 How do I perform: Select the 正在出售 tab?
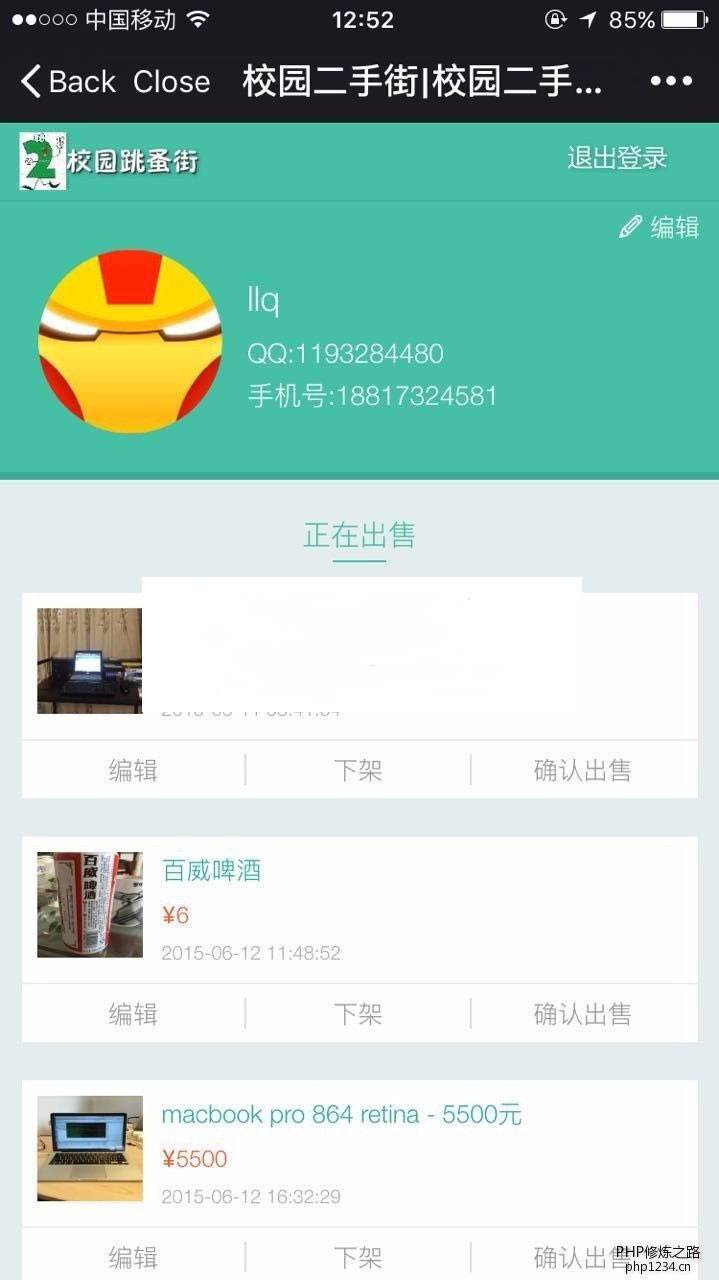[x=359, y=536]
